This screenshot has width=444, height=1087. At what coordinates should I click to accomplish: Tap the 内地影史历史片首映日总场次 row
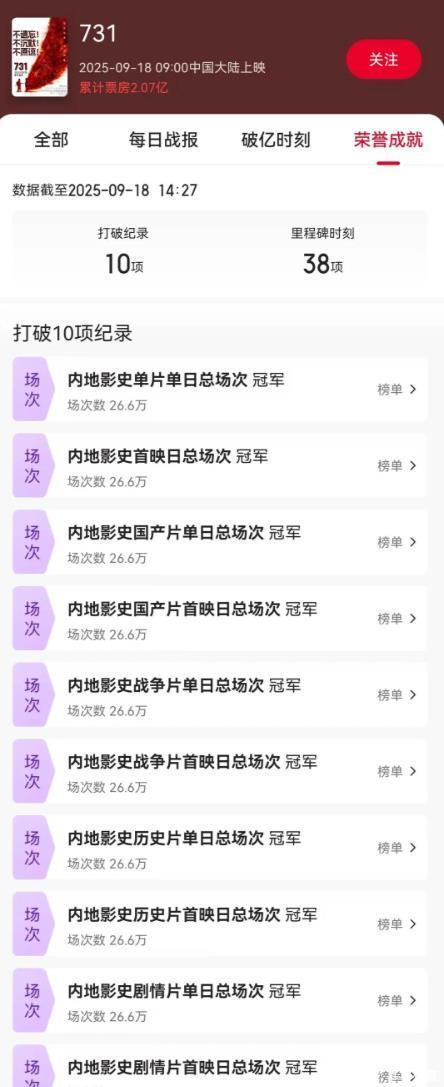(220, 923)
